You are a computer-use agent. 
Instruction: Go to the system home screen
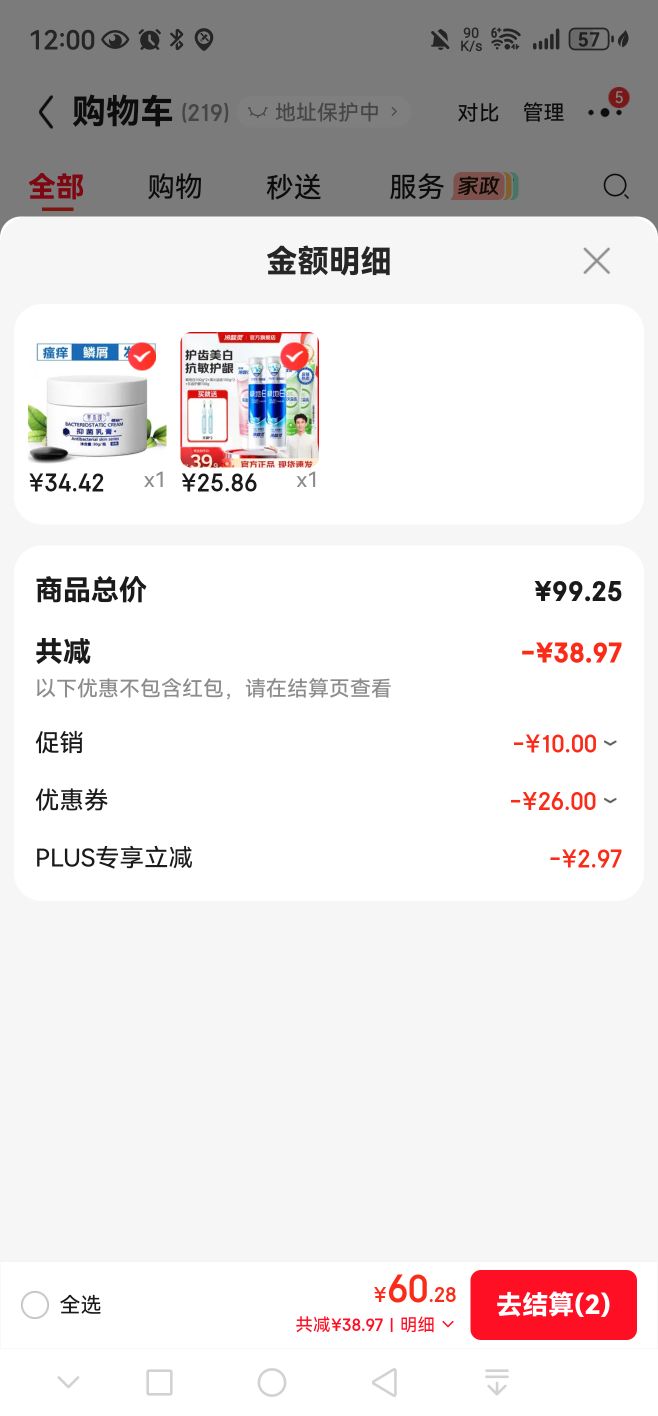[x=272, y=1382]
